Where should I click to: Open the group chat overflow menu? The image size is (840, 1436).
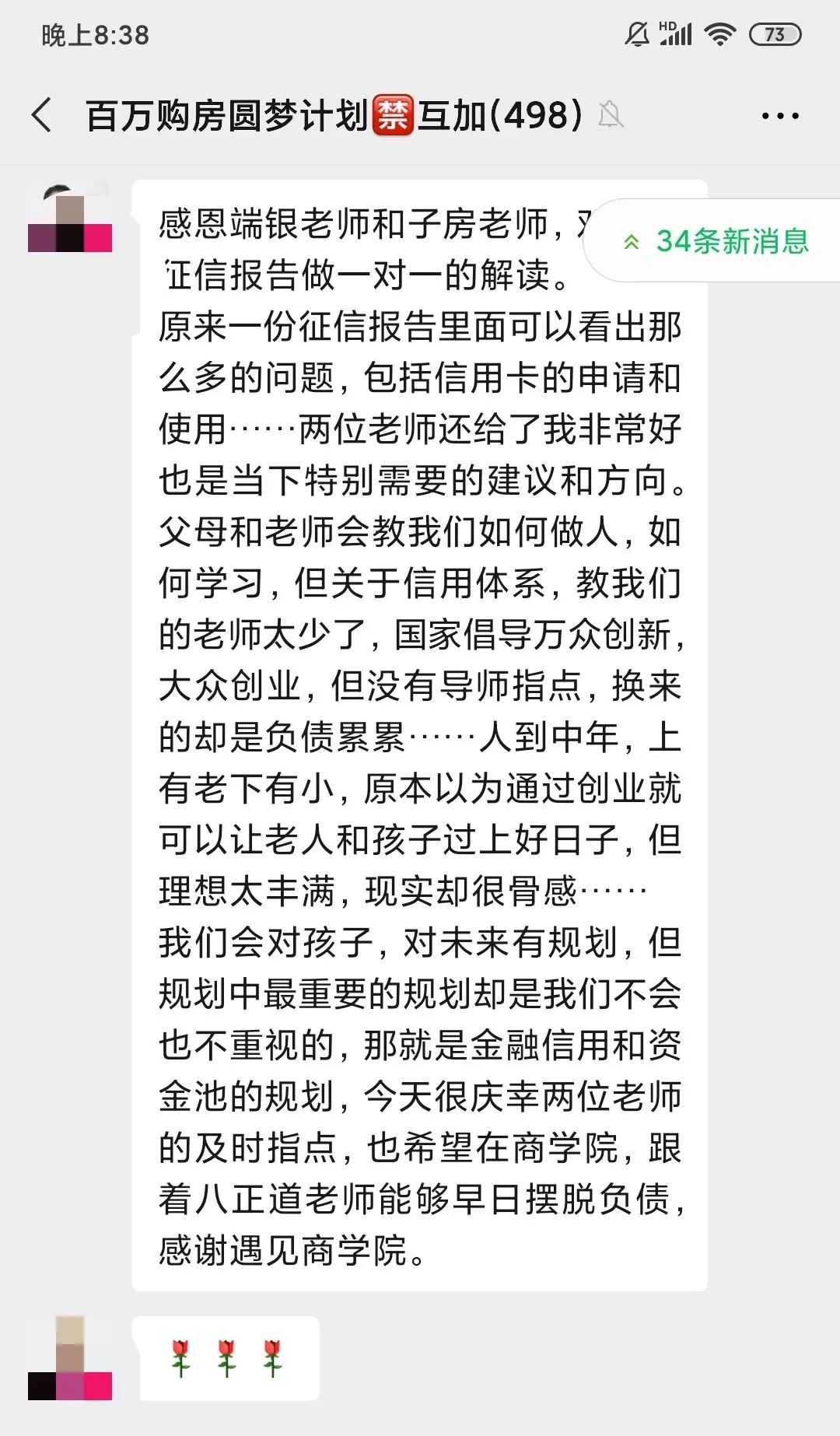tap(779, 117)
